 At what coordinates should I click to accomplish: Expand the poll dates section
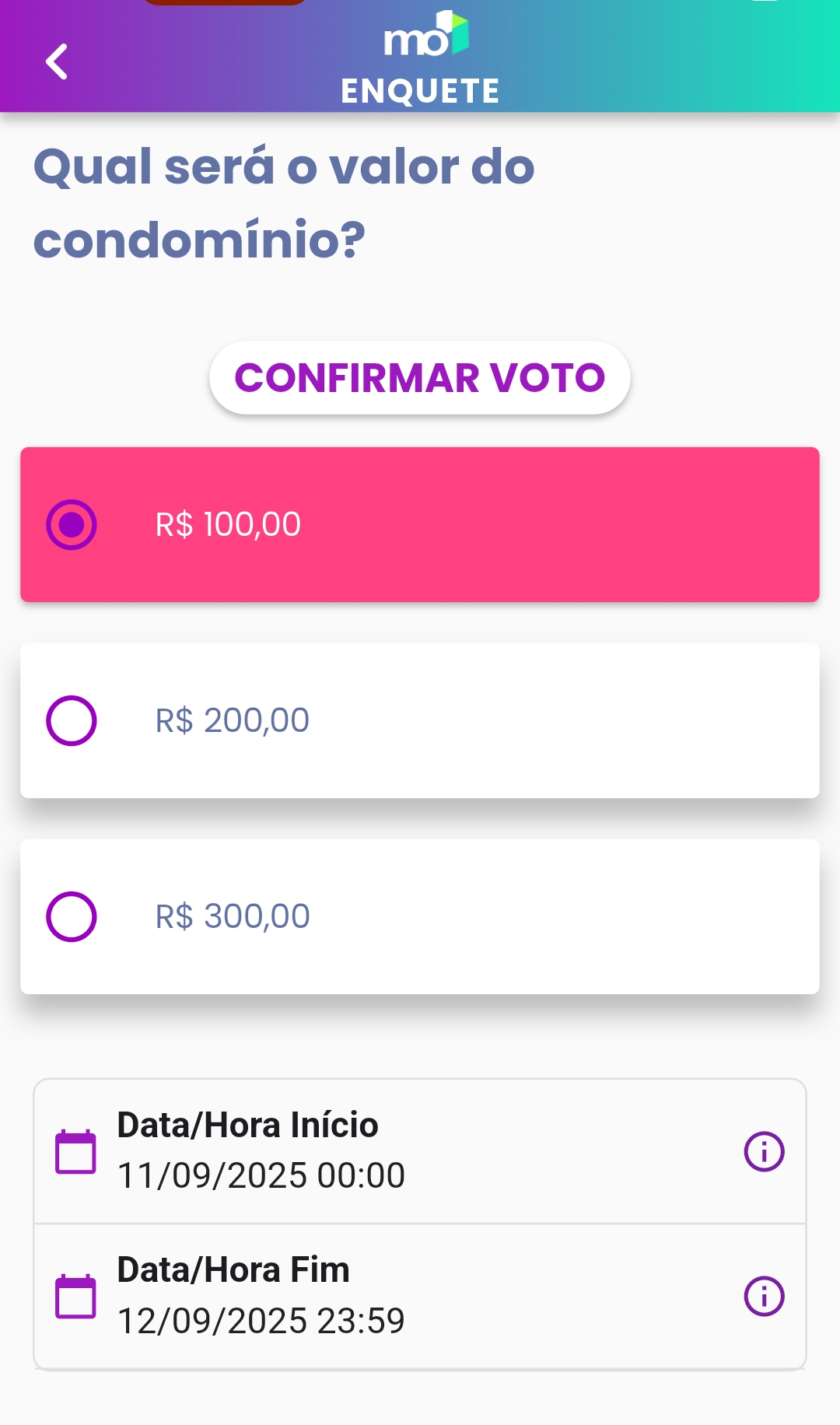point(420,1221)
